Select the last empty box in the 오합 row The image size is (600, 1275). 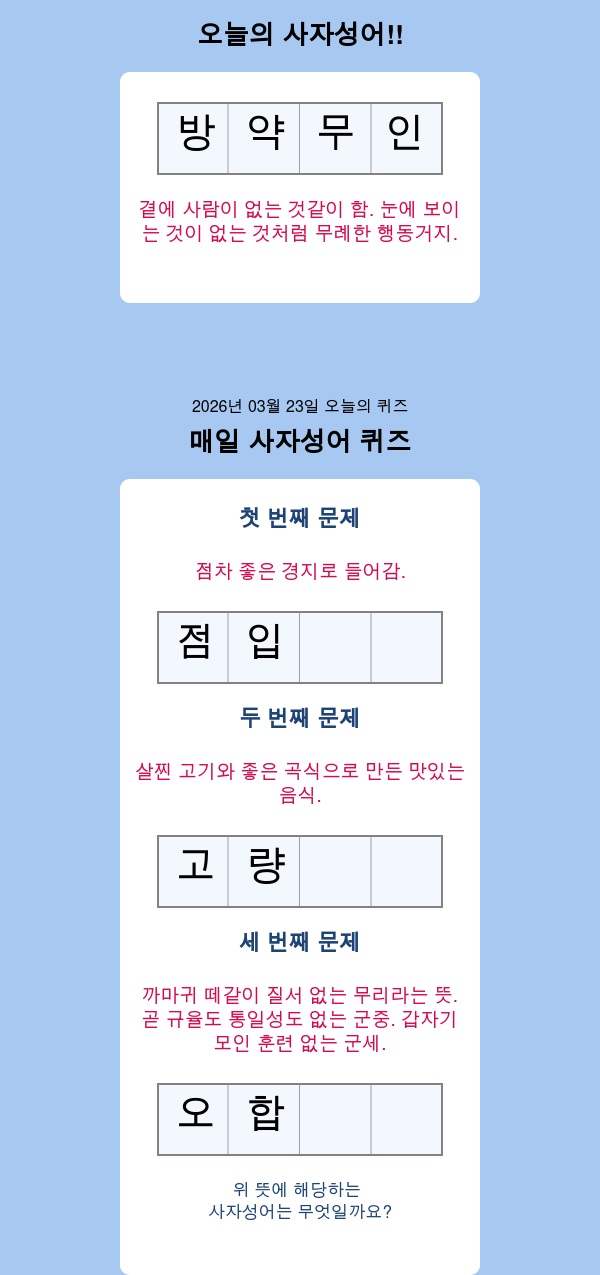click(x=406, y=1119)
